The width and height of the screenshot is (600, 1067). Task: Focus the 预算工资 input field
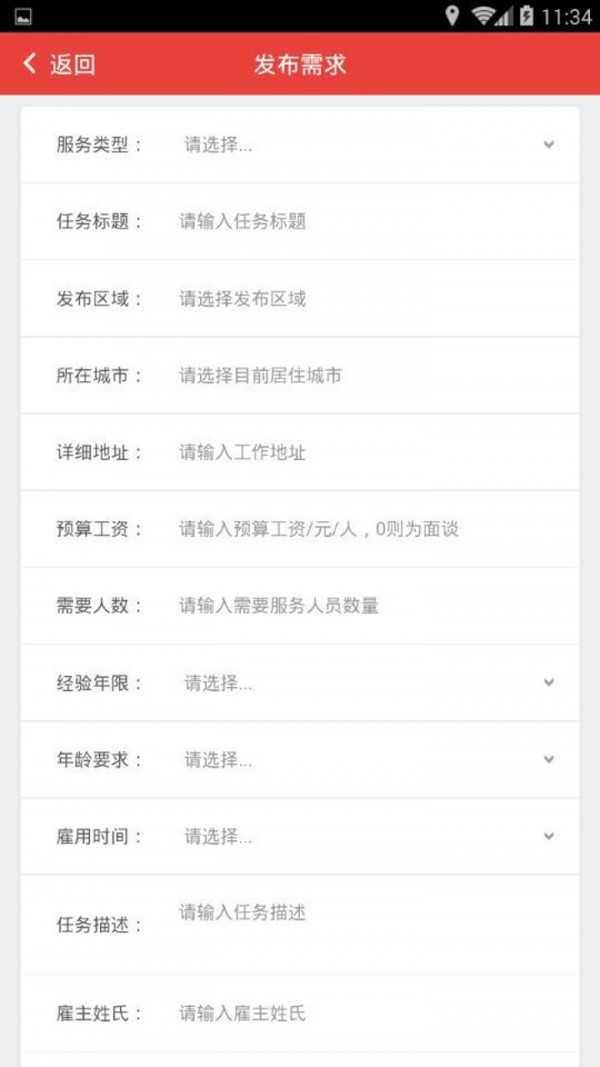[x=370, y=529]
